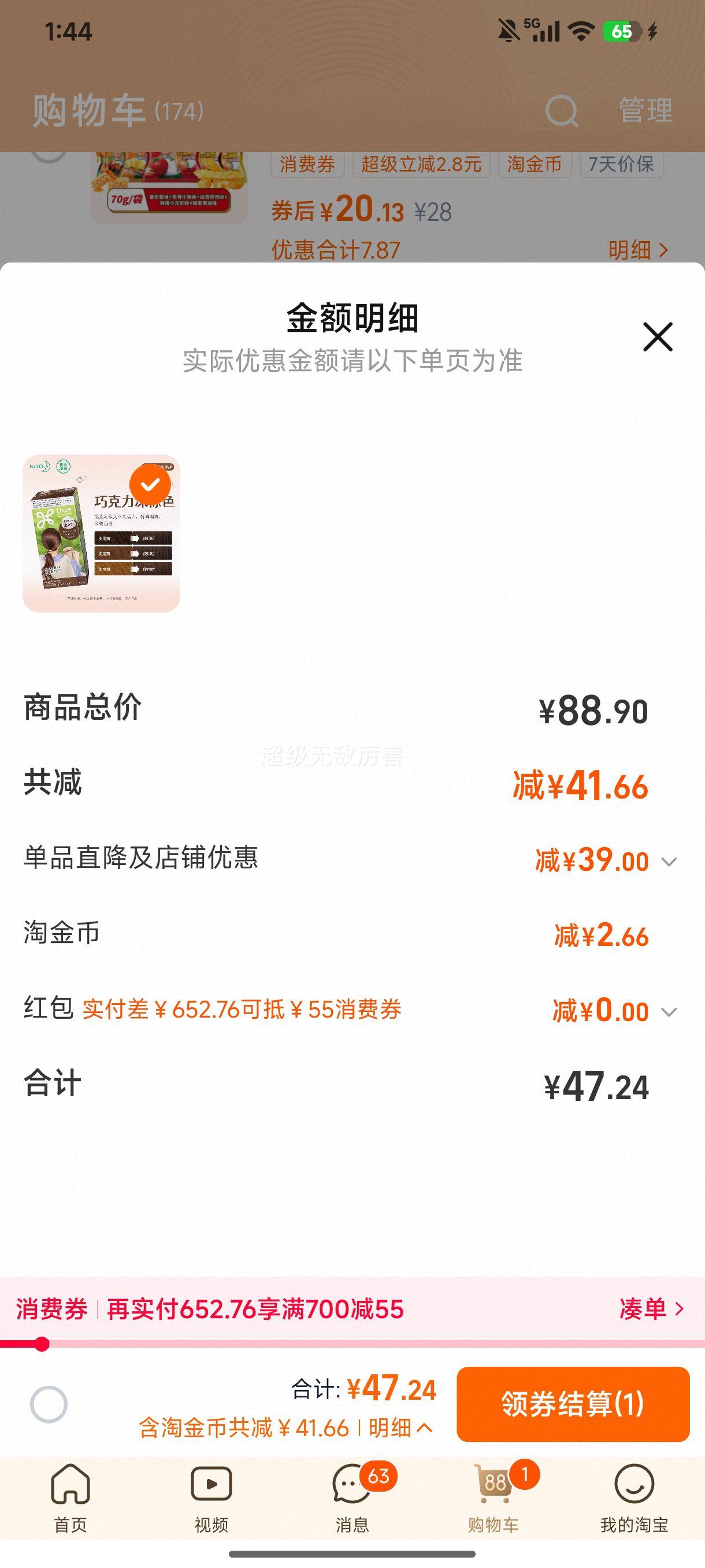Open the 首页 home icon
Screen dimensions: 705x1568
70,1503
